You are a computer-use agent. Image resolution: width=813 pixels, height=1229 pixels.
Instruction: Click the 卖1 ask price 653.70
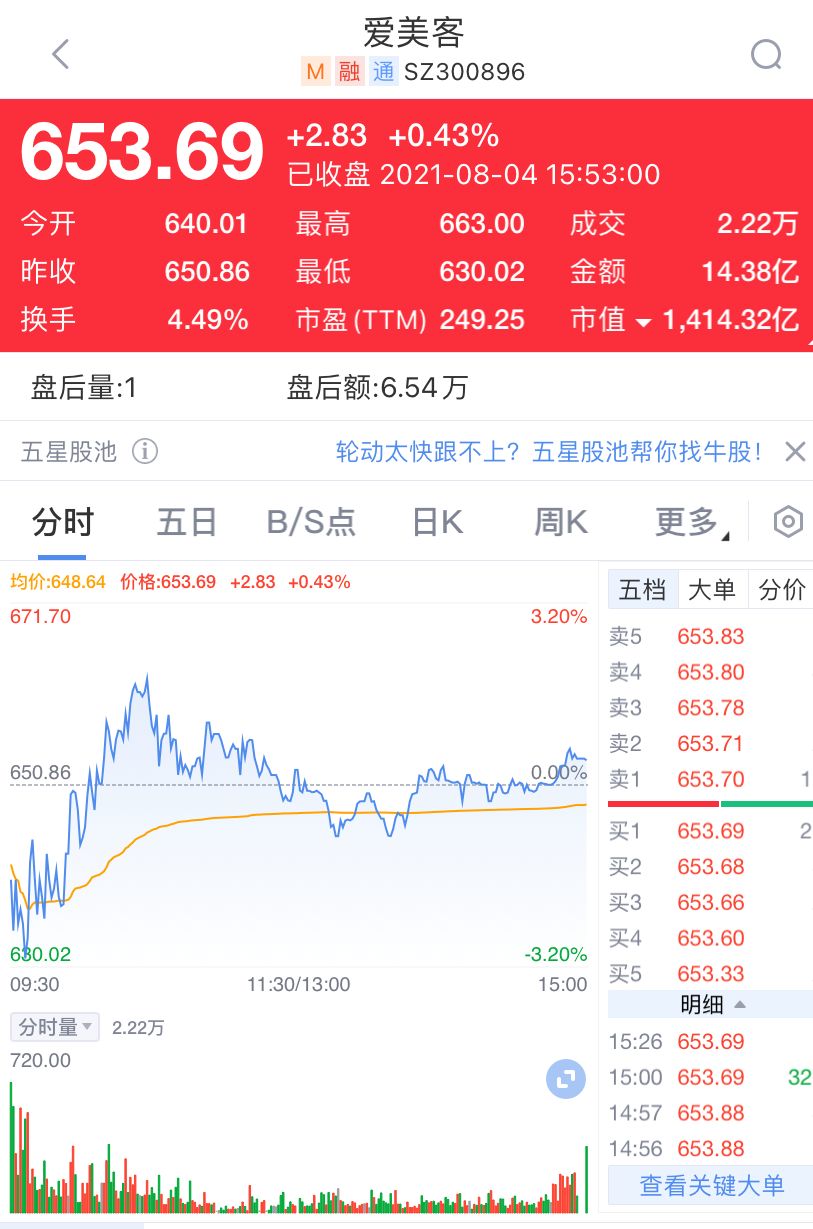click(711, 779)
